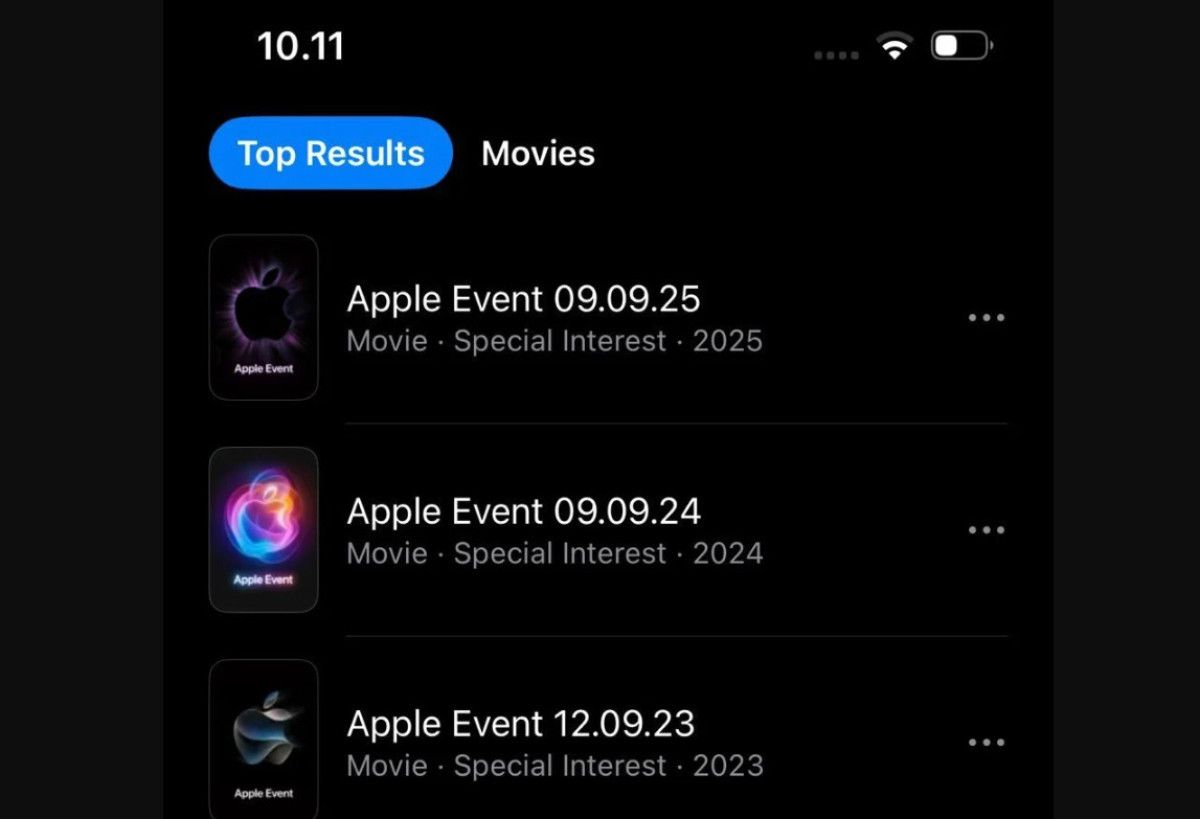The height and width of the screenshot is (819, 1200).
Task: Select the Top Results tab
Action: (331, 153)
